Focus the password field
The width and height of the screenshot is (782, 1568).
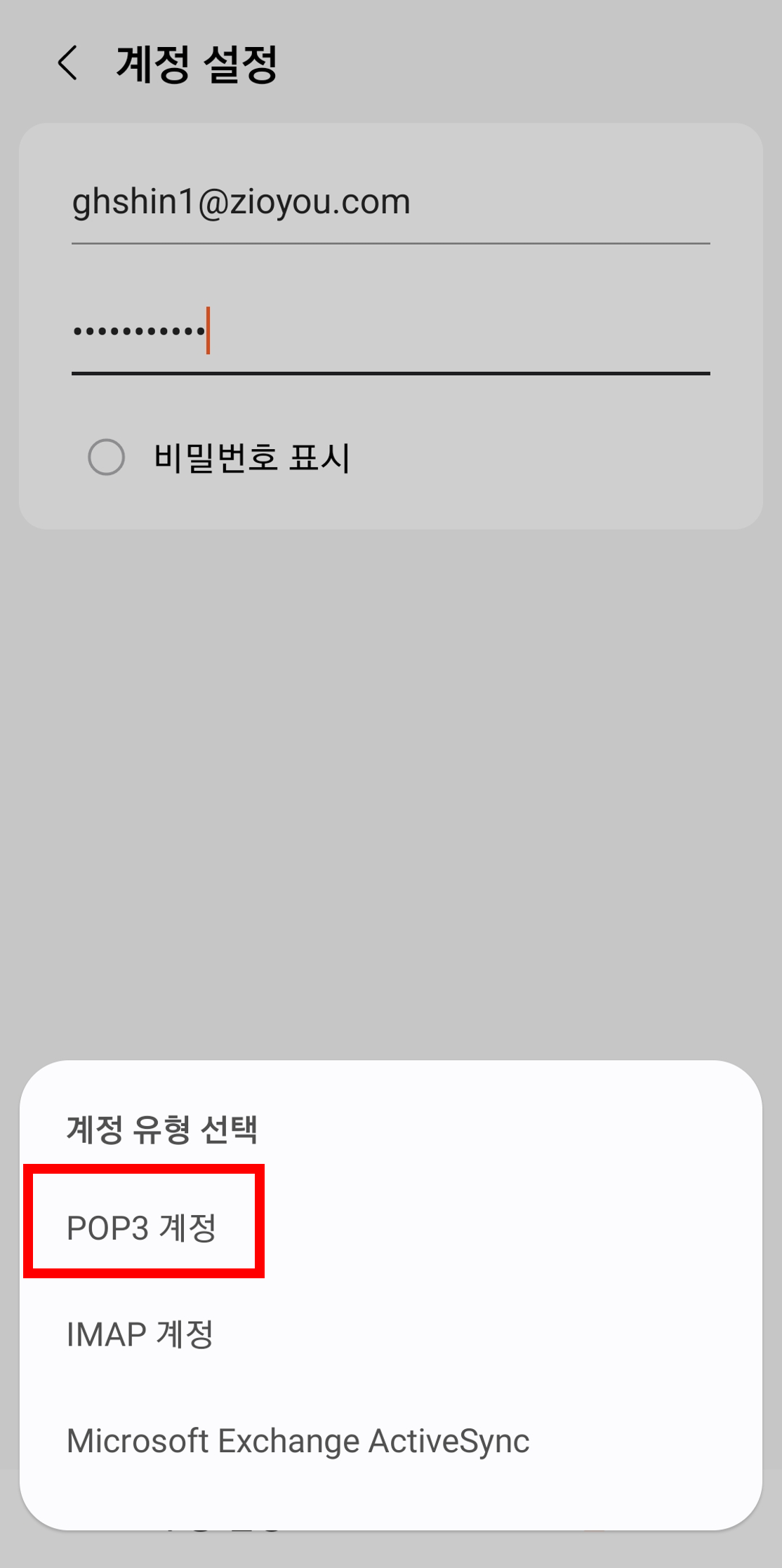point(390,333)
